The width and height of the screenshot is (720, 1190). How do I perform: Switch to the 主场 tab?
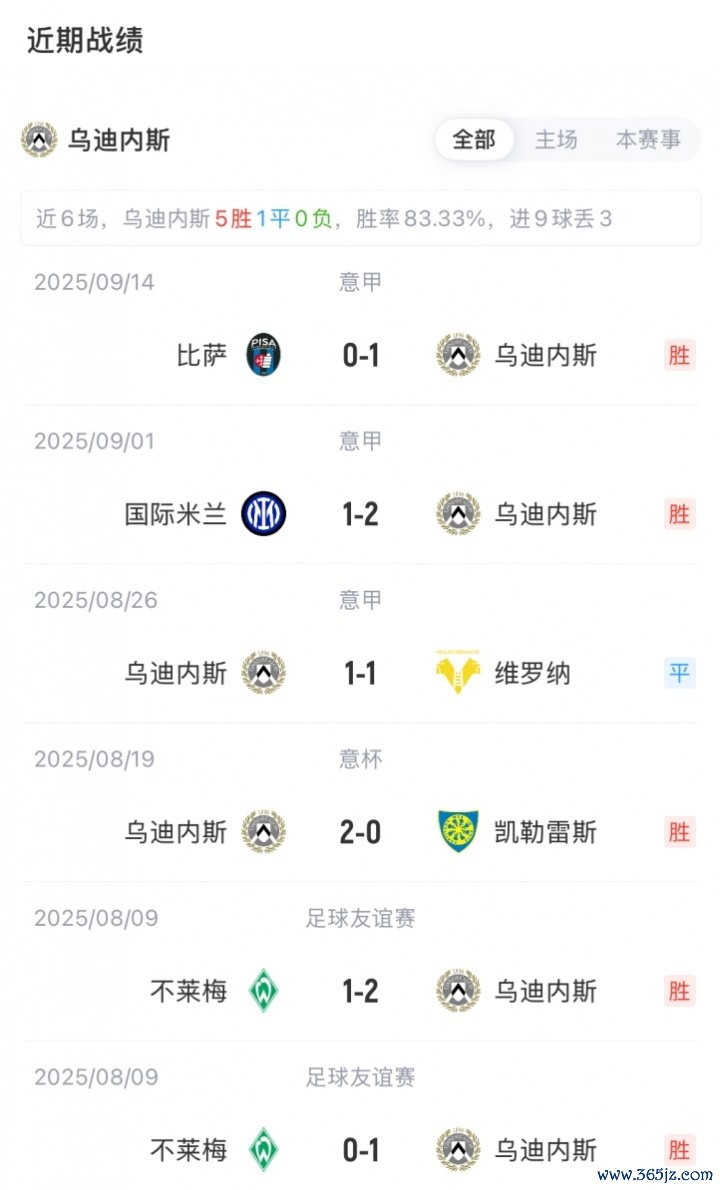coord(556,140)
